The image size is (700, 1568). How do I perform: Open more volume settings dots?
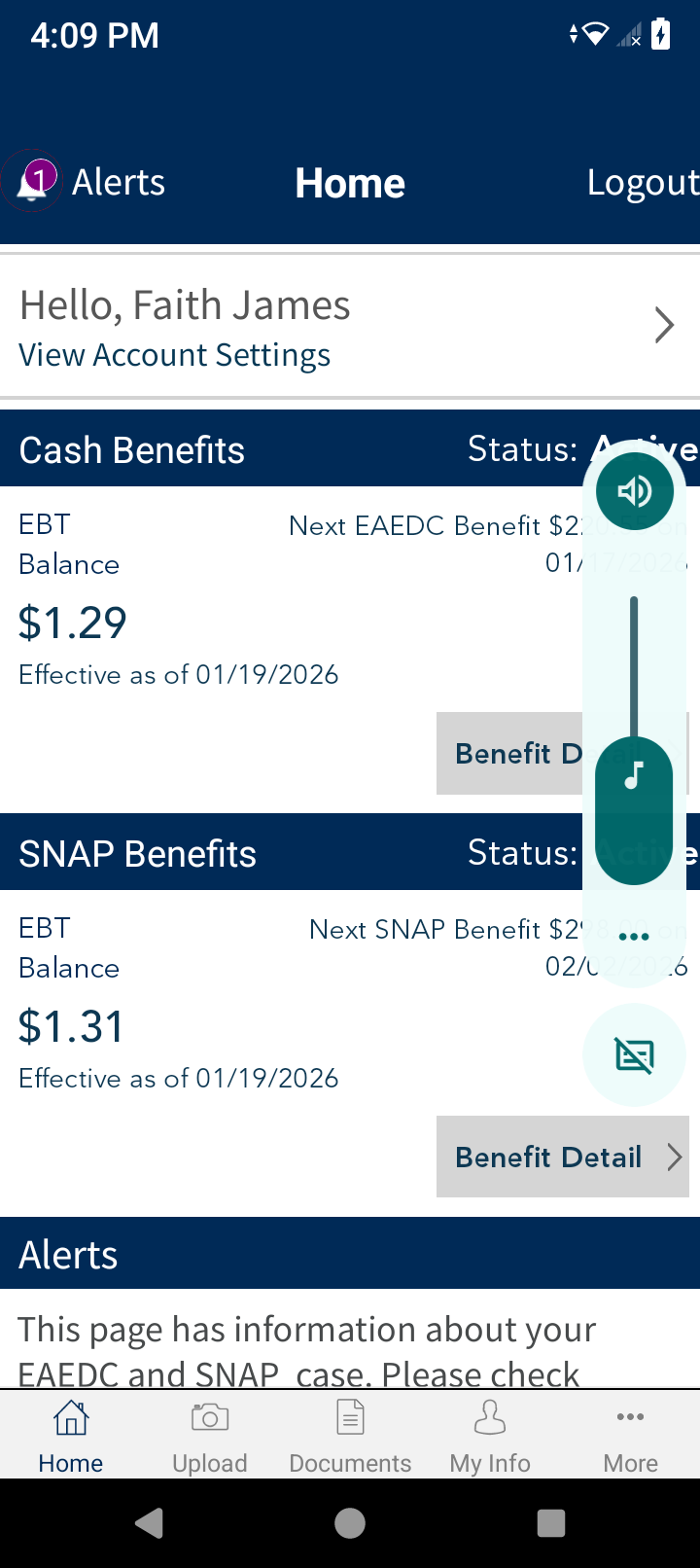[x=634, y=937]
